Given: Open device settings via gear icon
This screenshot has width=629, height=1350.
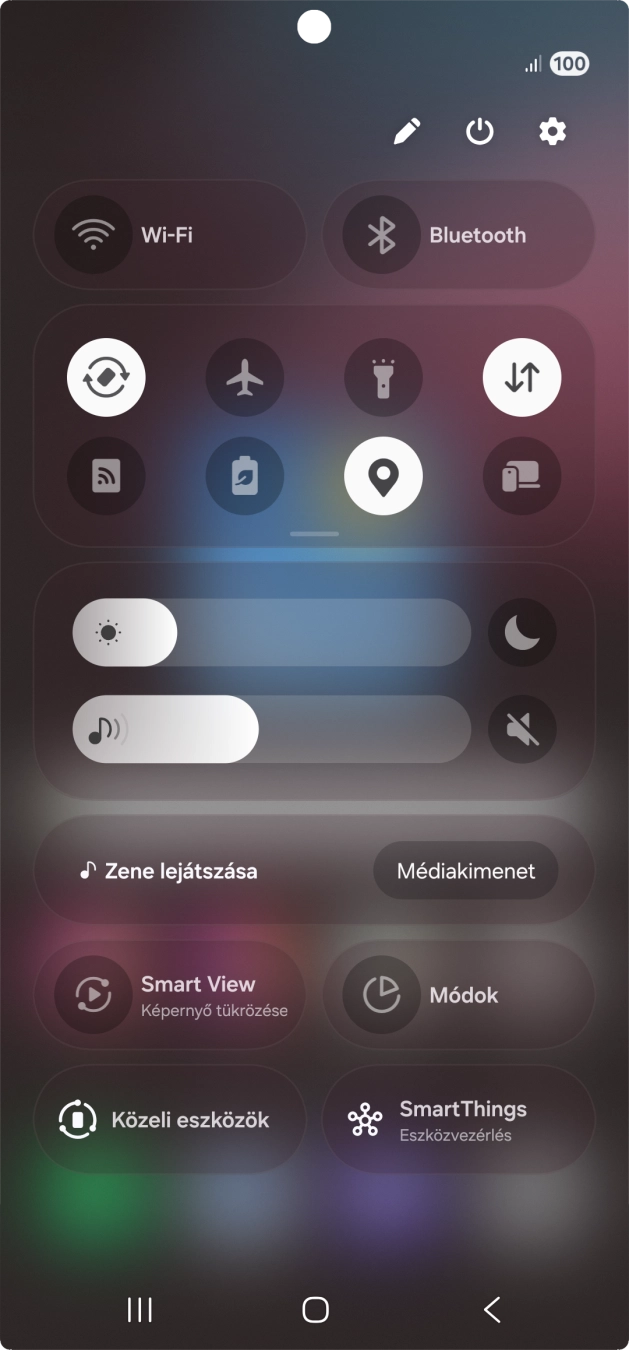Looking at the screenshot, I should (552, 131).
